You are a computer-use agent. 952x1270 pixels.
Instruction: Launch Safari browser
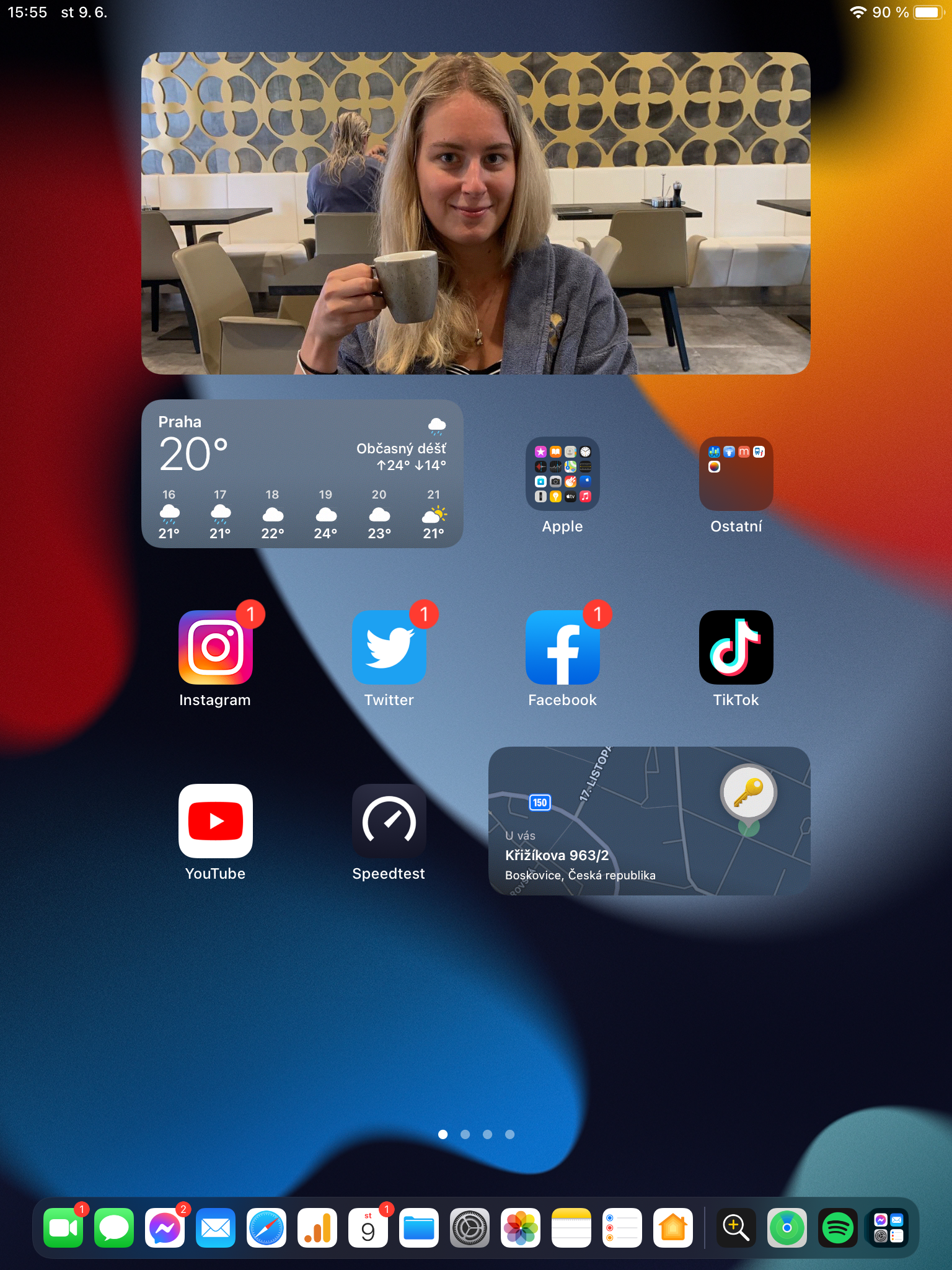tap(267, 1228)
